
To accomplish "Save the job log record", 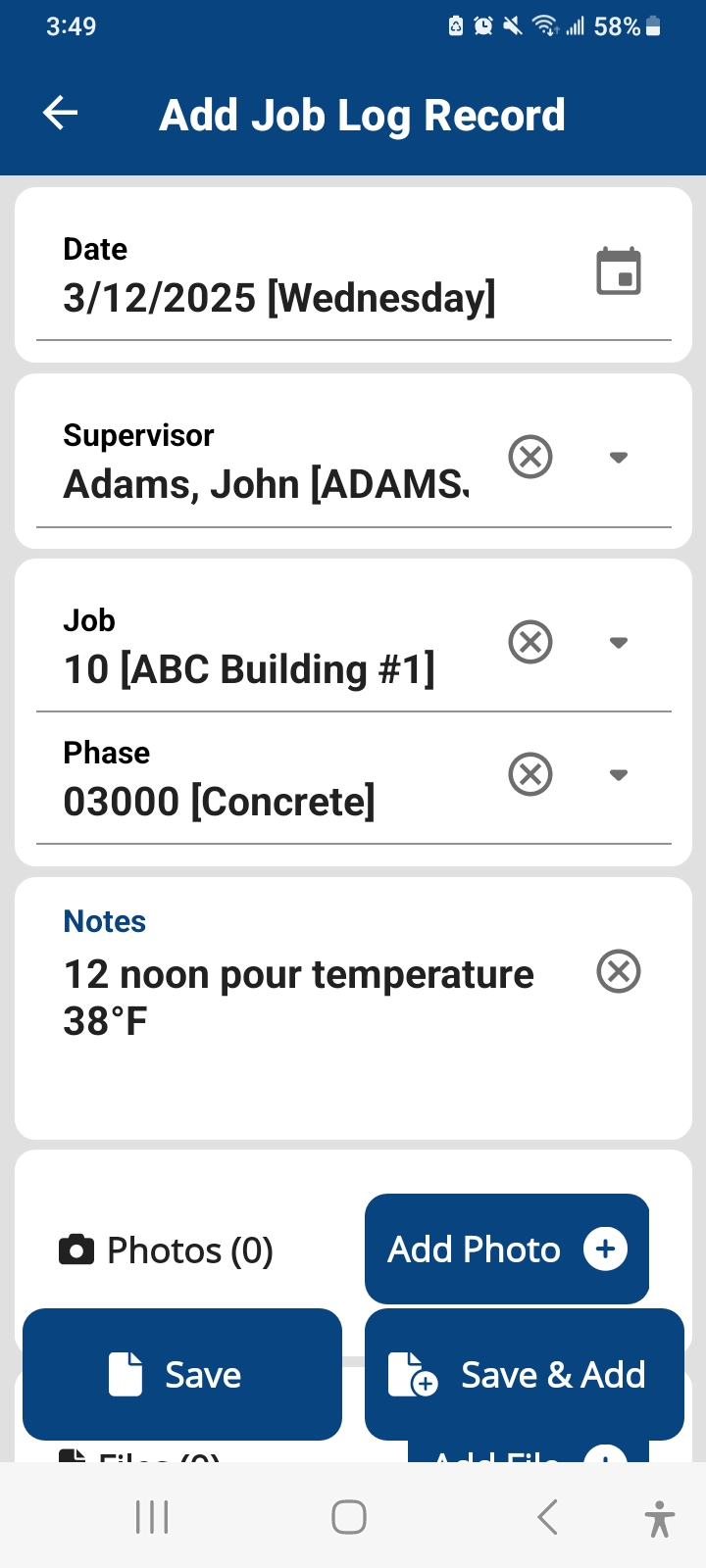I will coord(182,1374).
